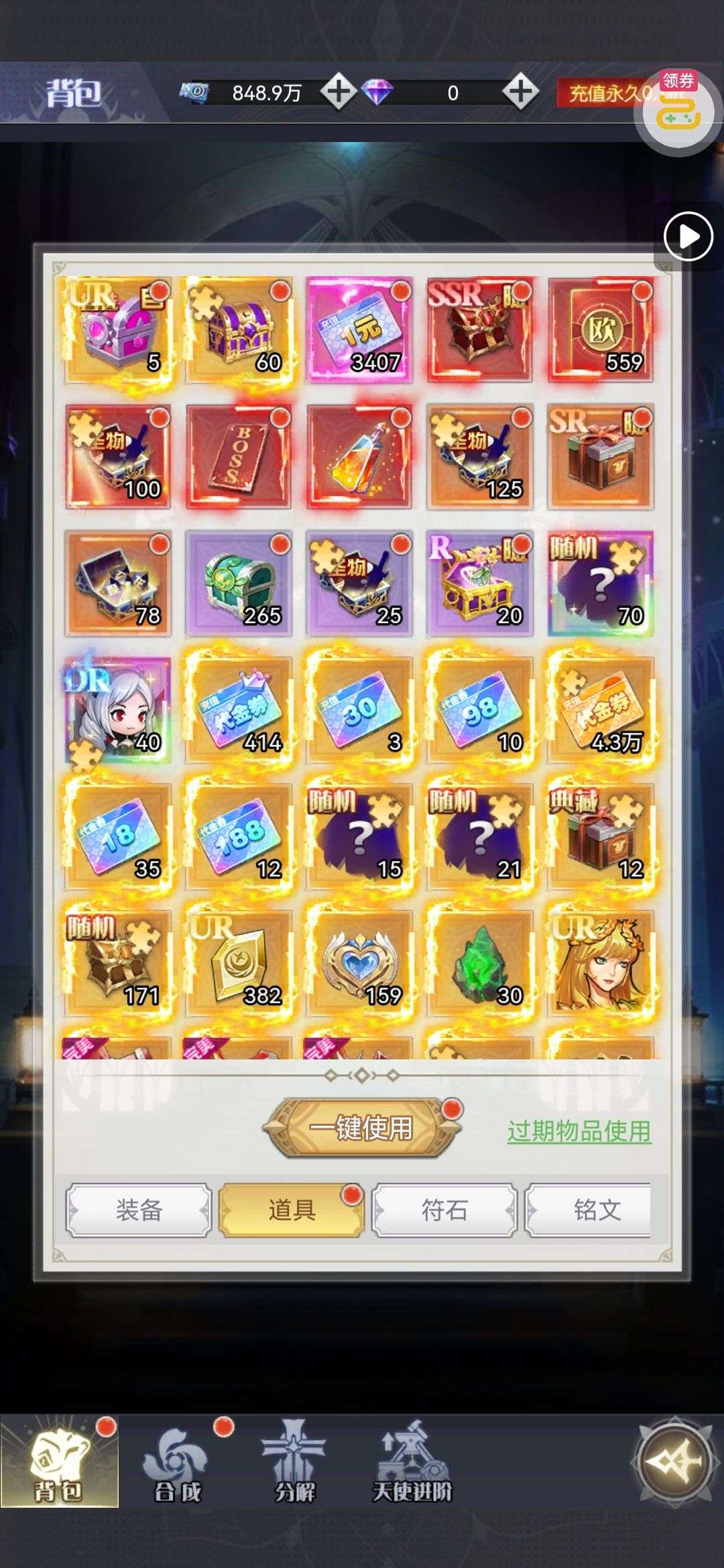Tap the 背包 bottom navigation item
The height and width of the screenshot is (1568, 724).
point(59,1462)
